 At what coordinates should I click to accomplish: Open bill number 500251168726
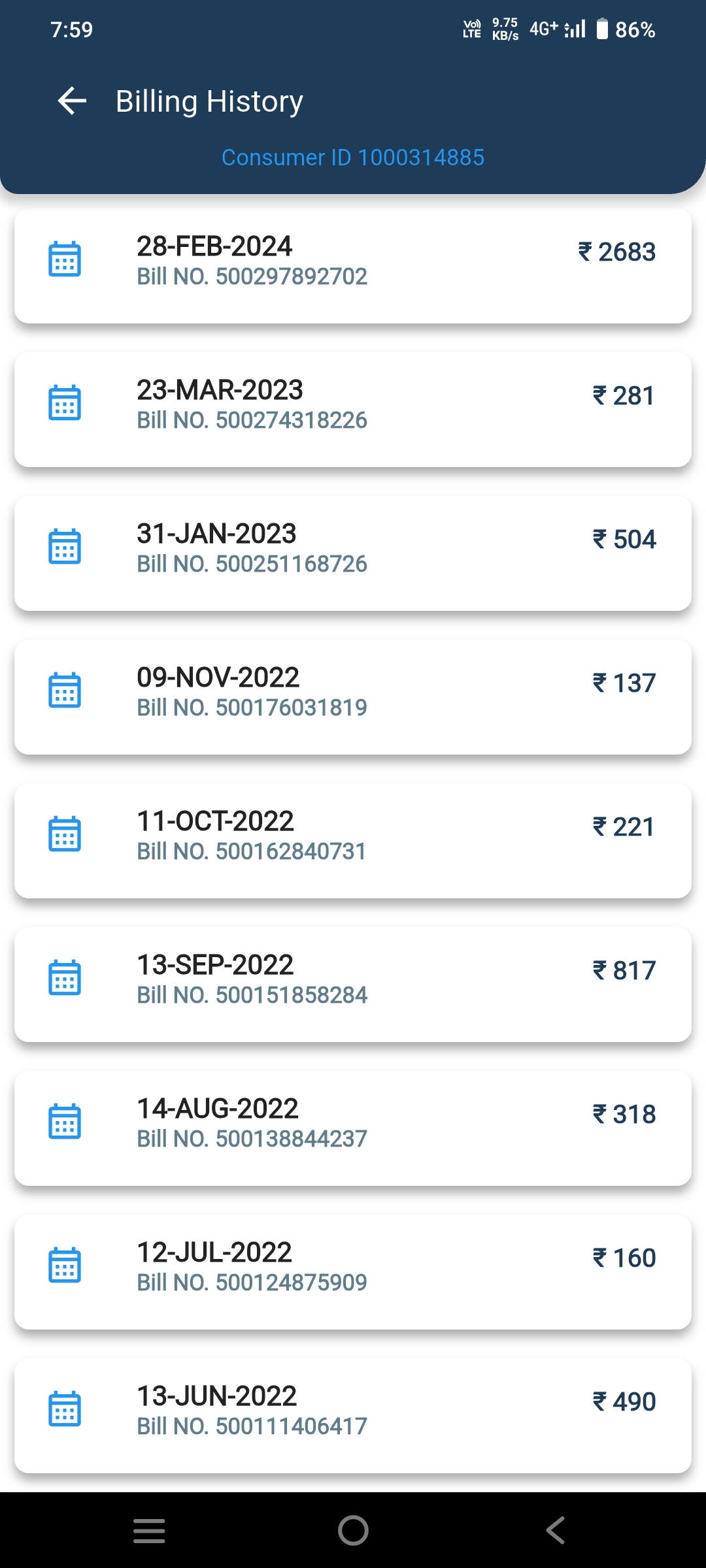coord(353,553)
